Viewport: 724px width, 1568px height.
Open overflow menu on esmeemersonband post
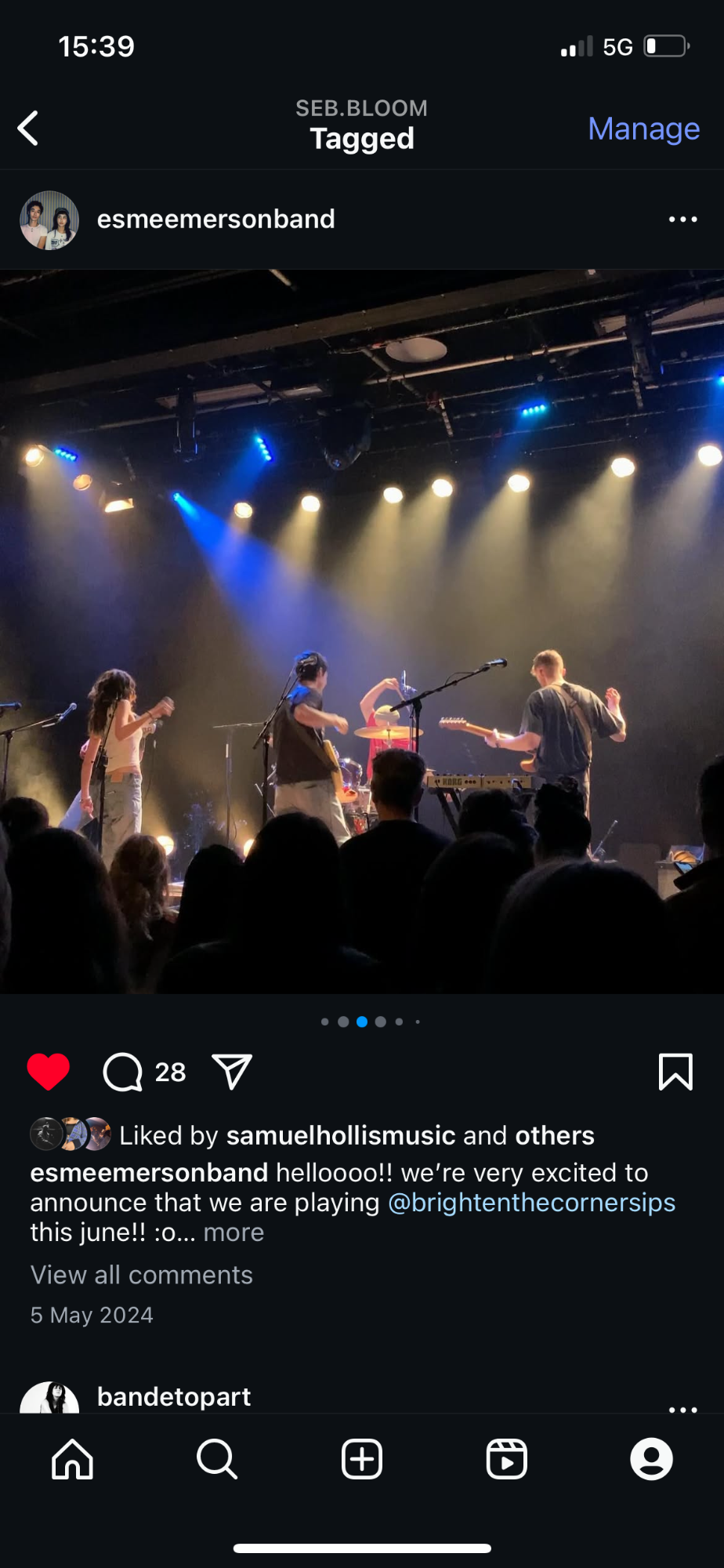(682, 220)
